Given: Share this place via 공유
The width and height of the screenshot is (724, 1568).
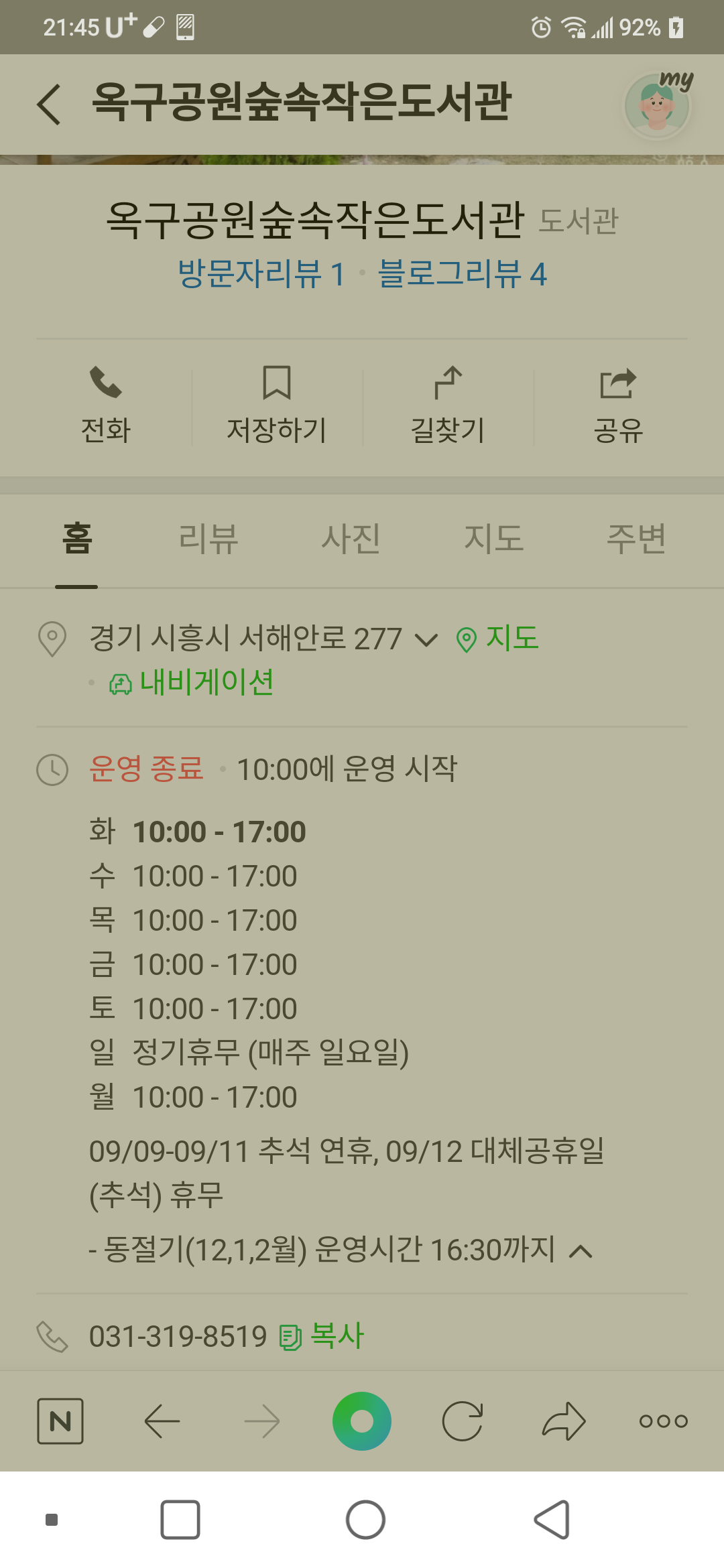Looking at the screenshot, I should [x=618, y=405].
